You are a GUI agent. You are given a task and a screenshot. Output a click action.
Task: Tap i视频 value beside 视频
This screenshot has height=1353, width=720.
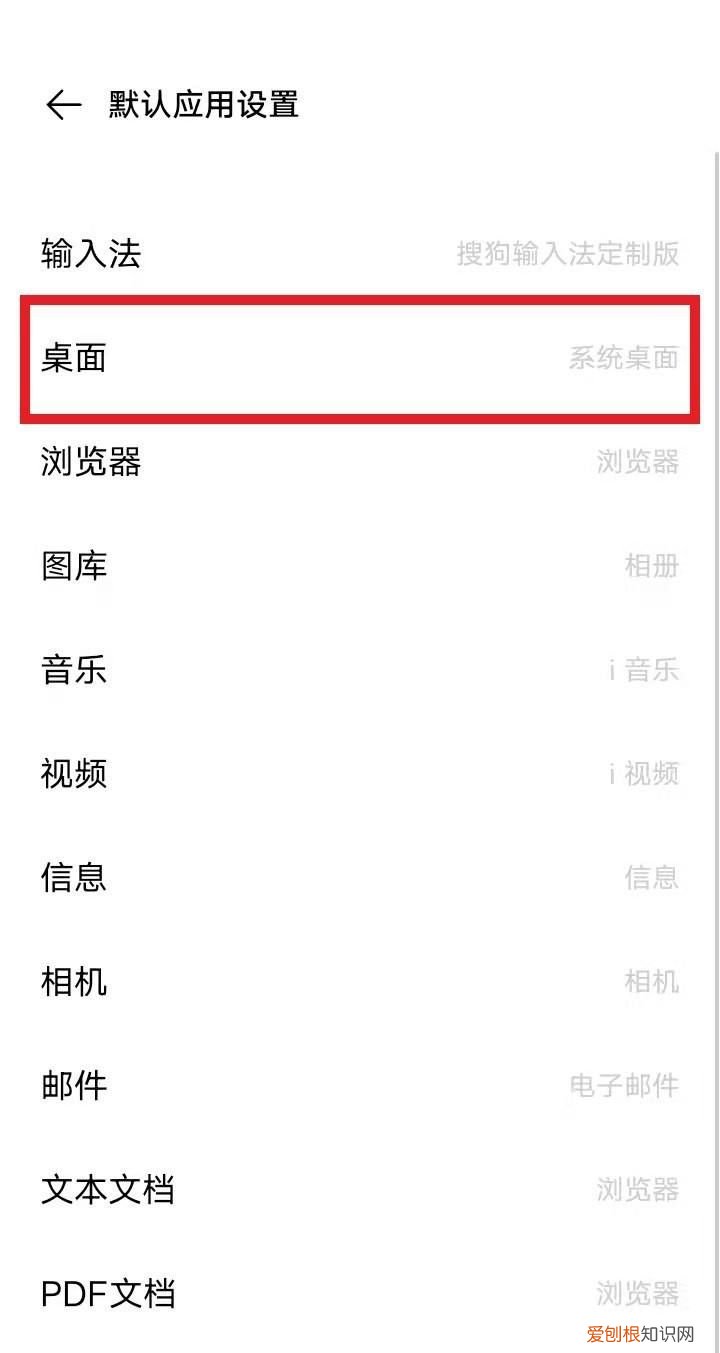click(x=646, y=775)
